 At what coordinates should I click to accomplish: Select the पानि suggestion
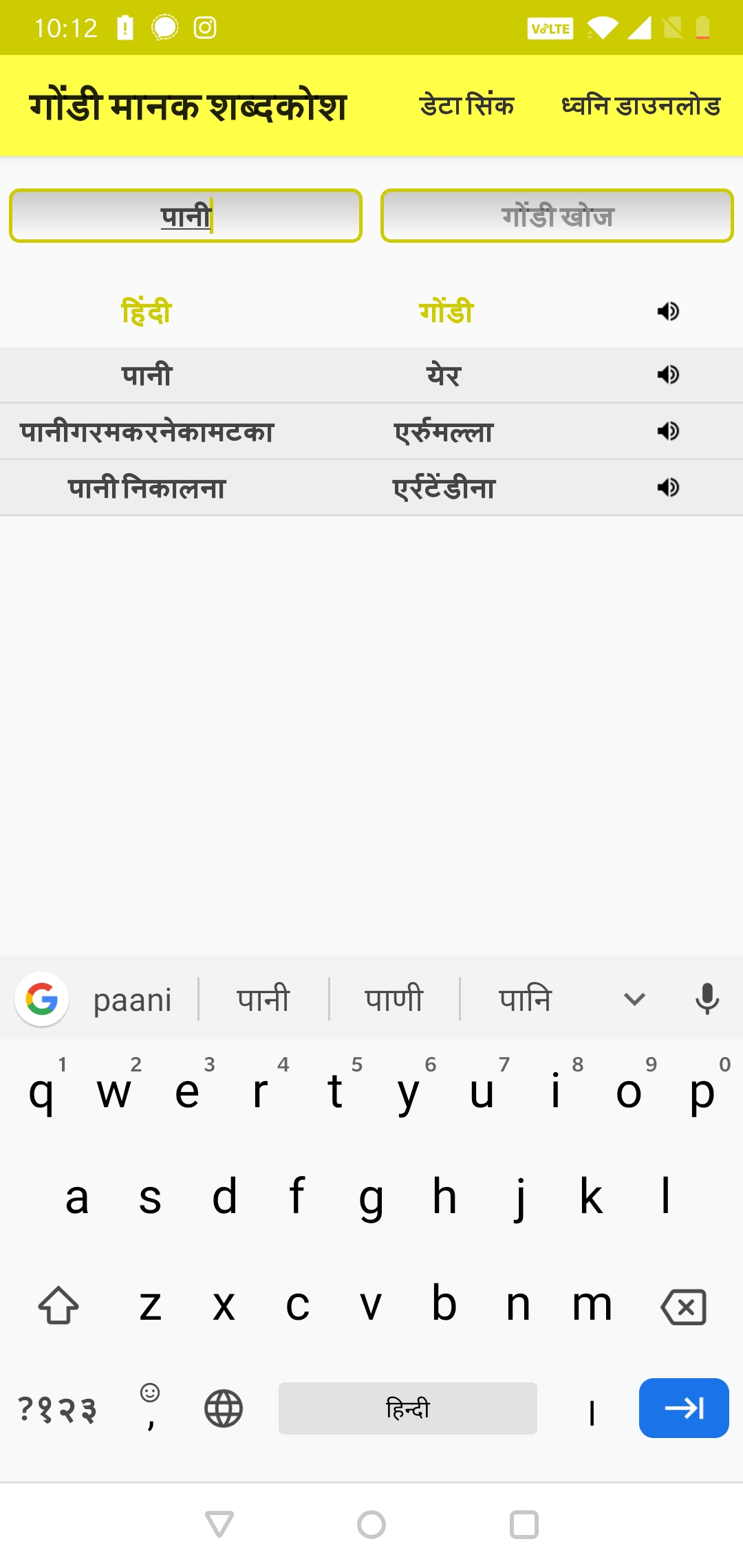(525, 999)
